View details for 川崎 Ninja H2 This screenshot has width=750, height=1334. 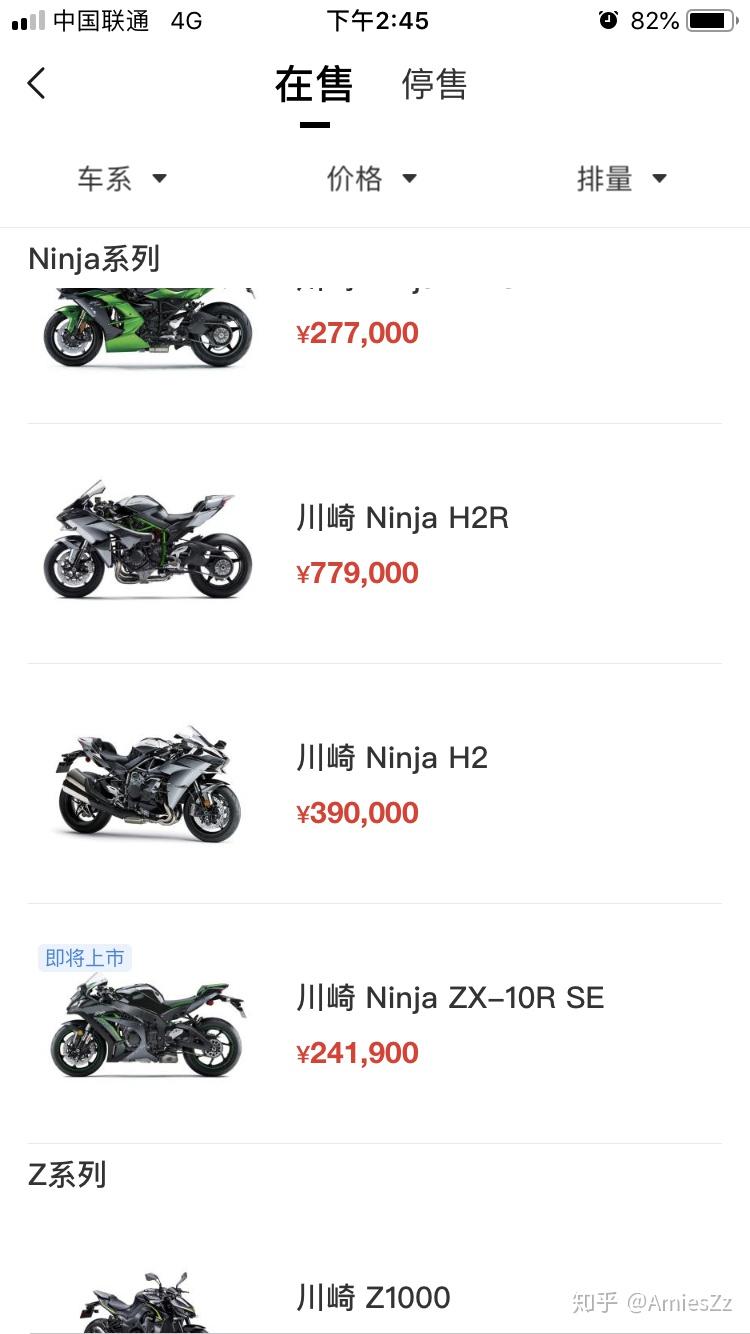(375, 784)
